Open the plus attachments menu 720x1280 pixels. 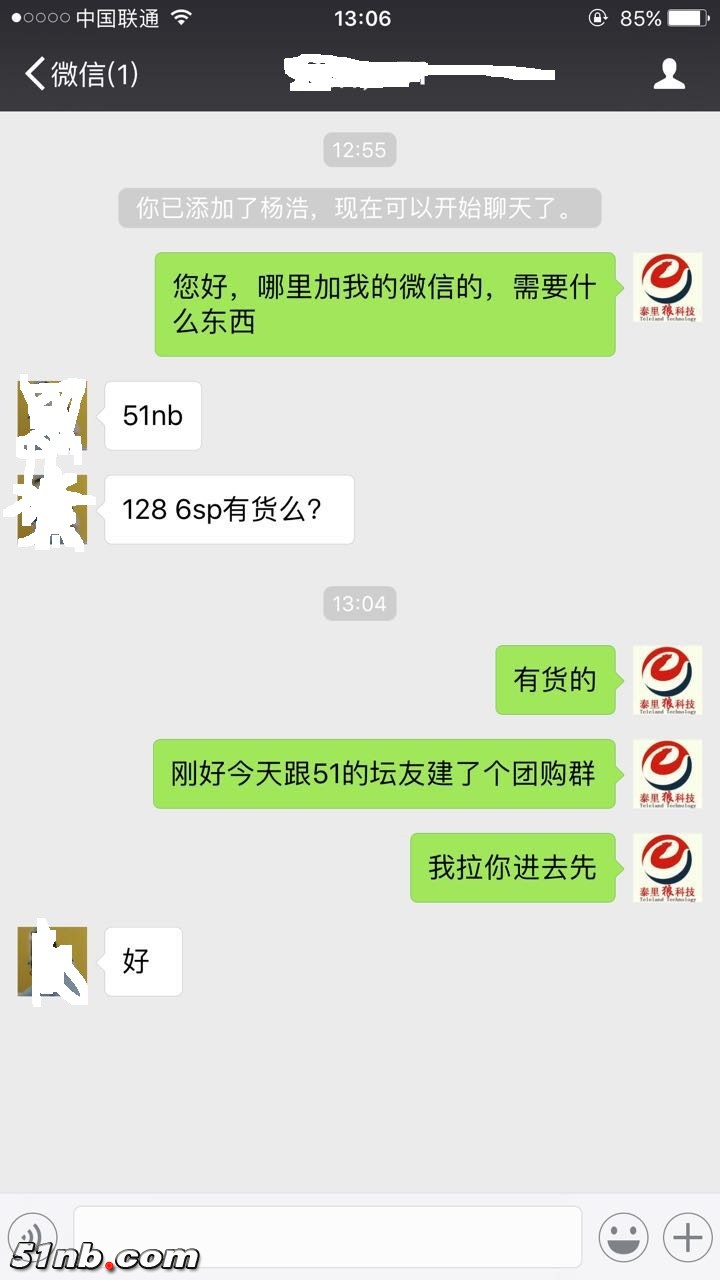click(x=687, y=1237)
